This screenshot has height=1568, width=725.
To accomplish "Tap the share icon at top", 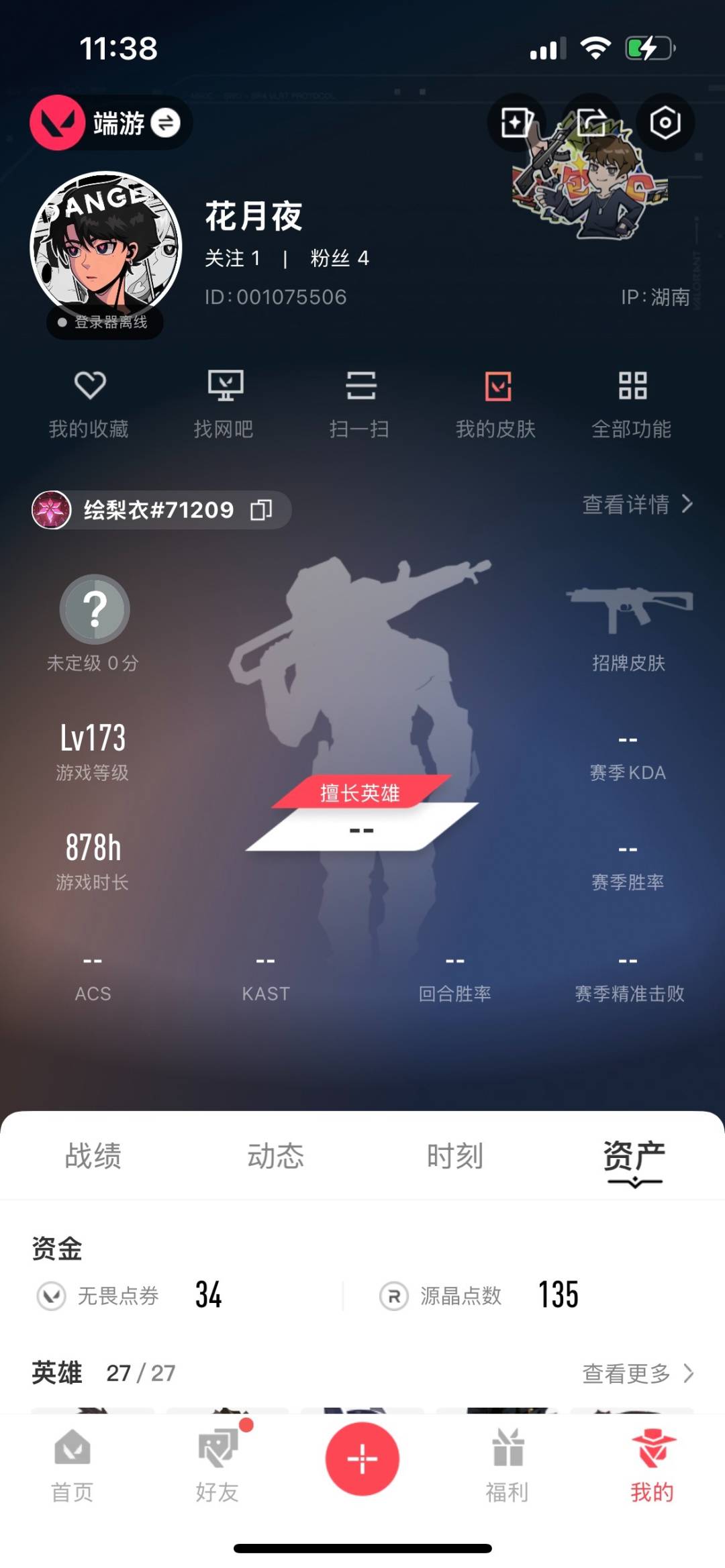I will [591, 123].
